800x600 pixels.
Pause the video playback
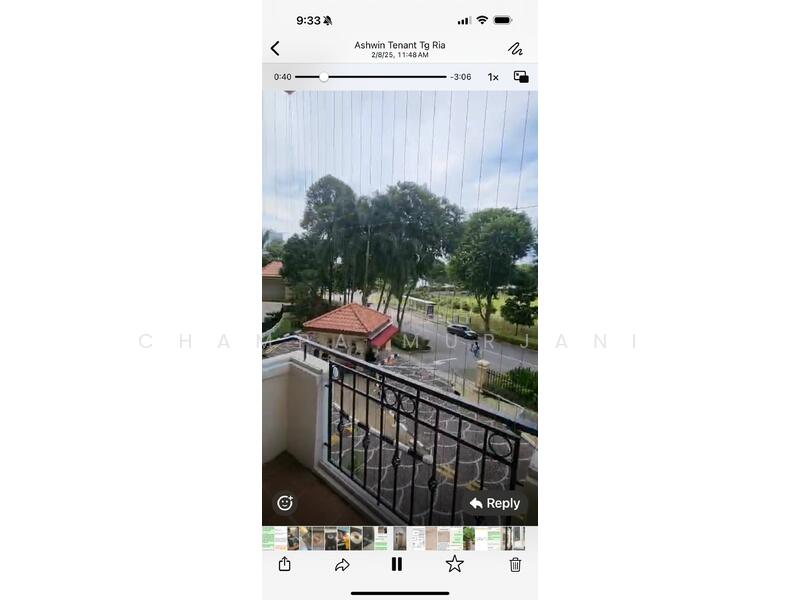[x=397, y=564]
